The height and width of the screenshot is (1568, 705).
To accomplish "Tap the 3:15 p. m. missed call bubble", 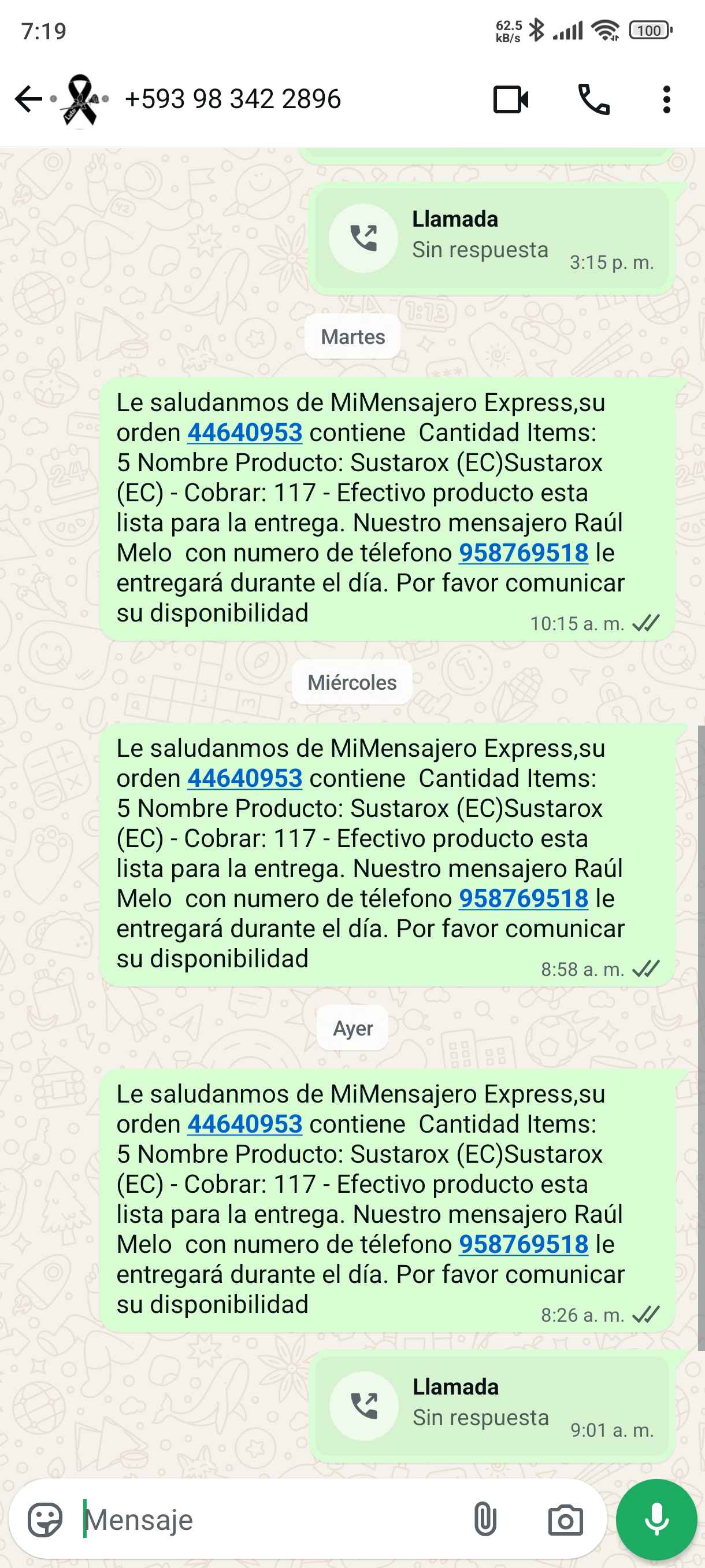I will point(491,238).
